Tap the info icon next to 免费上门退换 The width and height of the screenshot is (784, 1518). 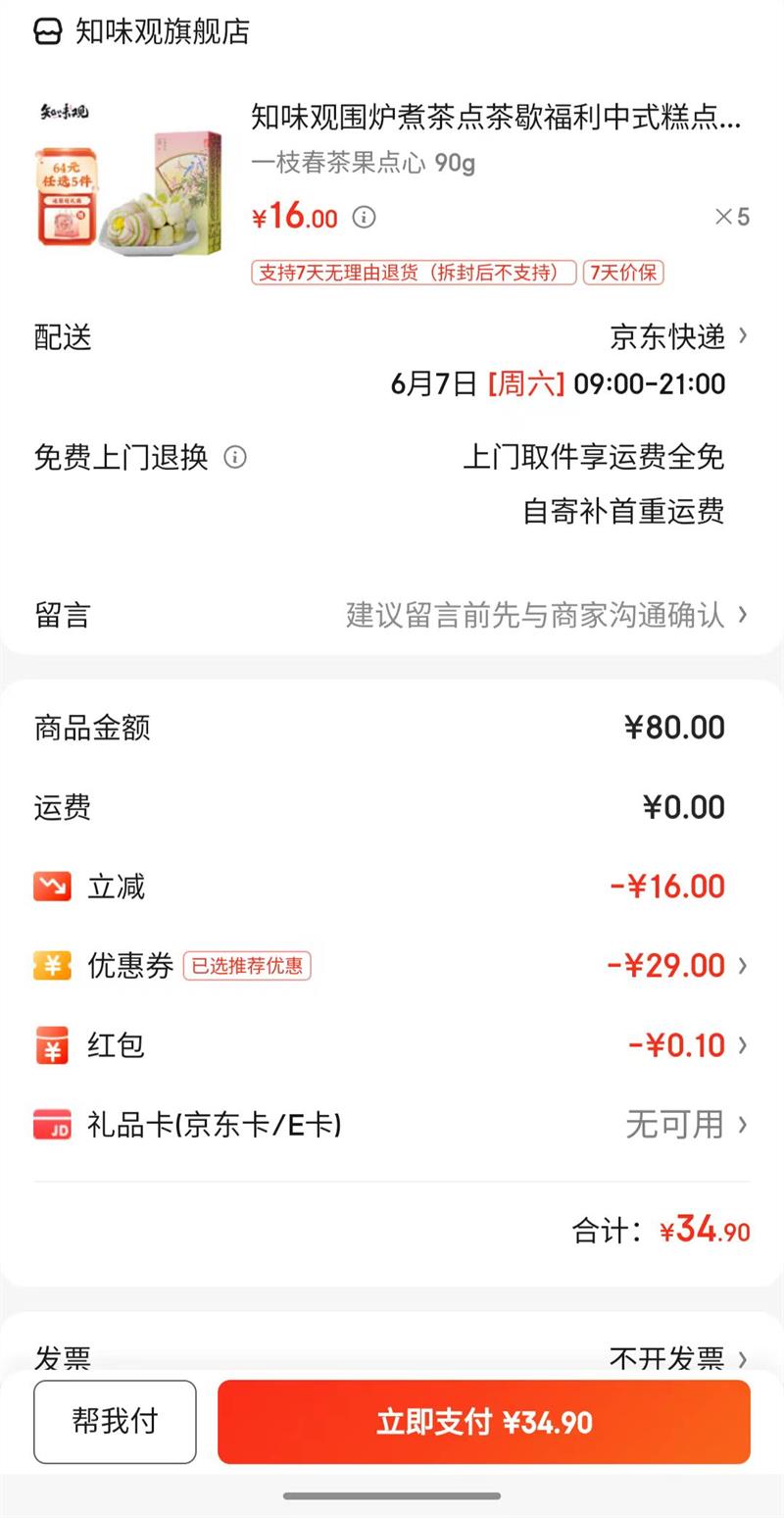(235, 457)
